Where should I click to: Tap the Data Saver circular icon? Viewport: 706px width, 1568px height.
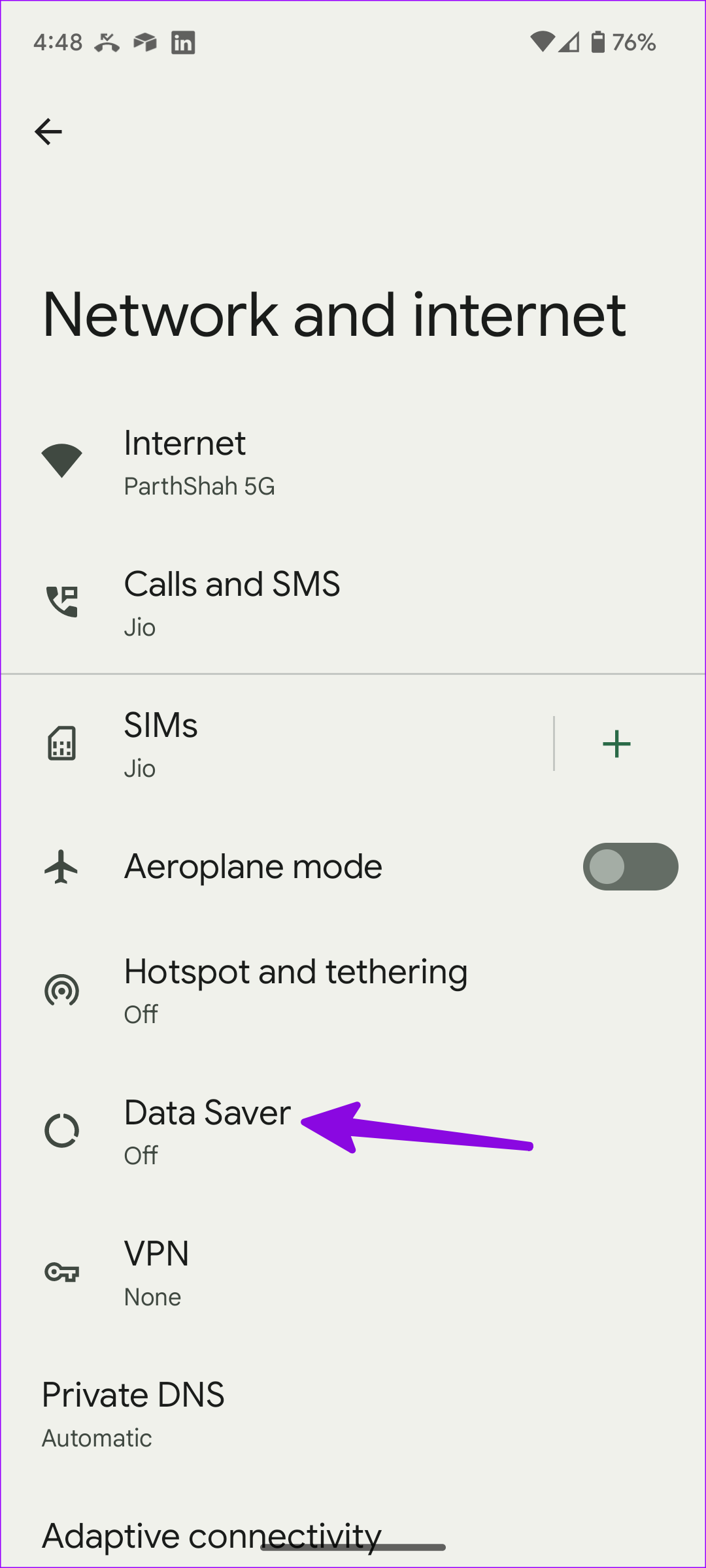tap(62, 1130)
